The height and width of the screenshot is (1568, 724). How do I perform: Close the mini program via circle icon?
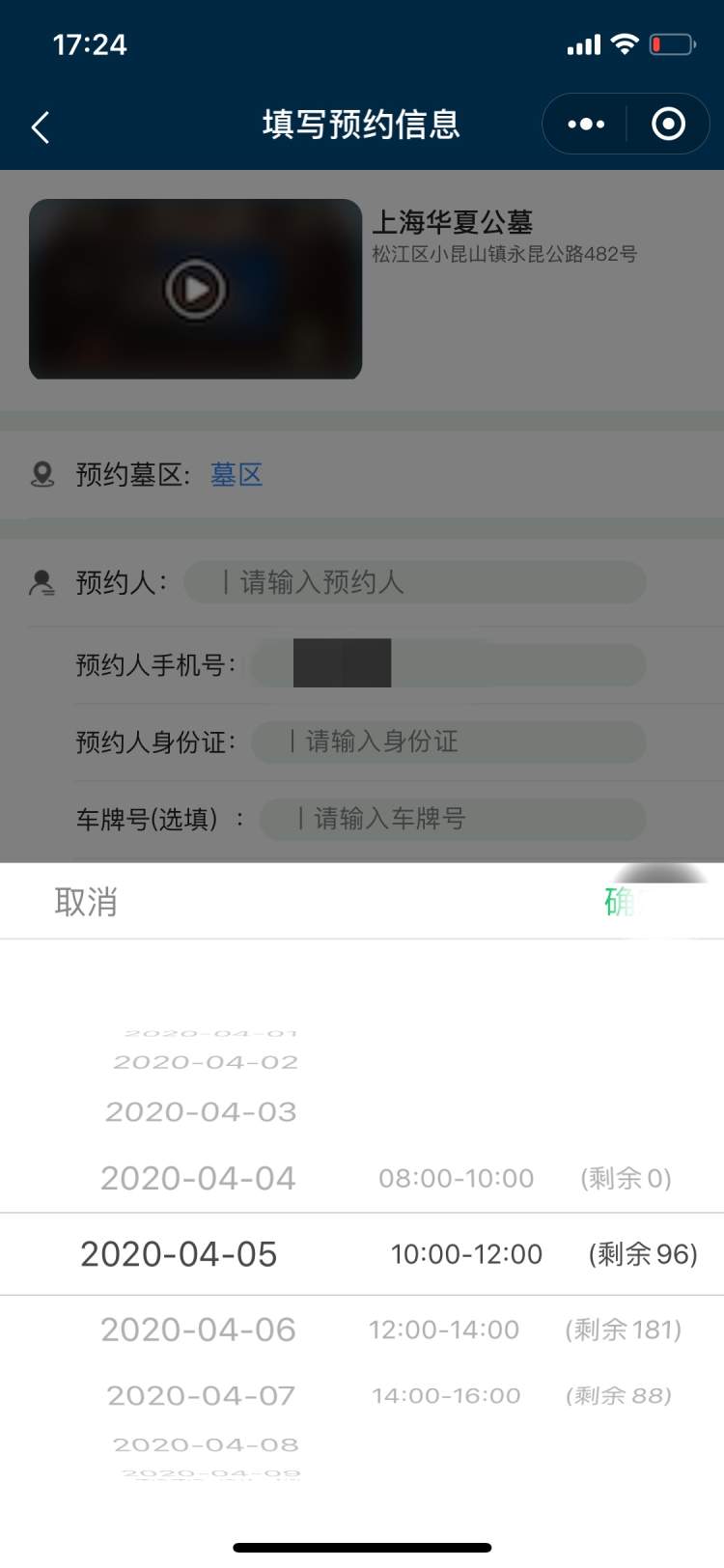[x=669, y=125]
